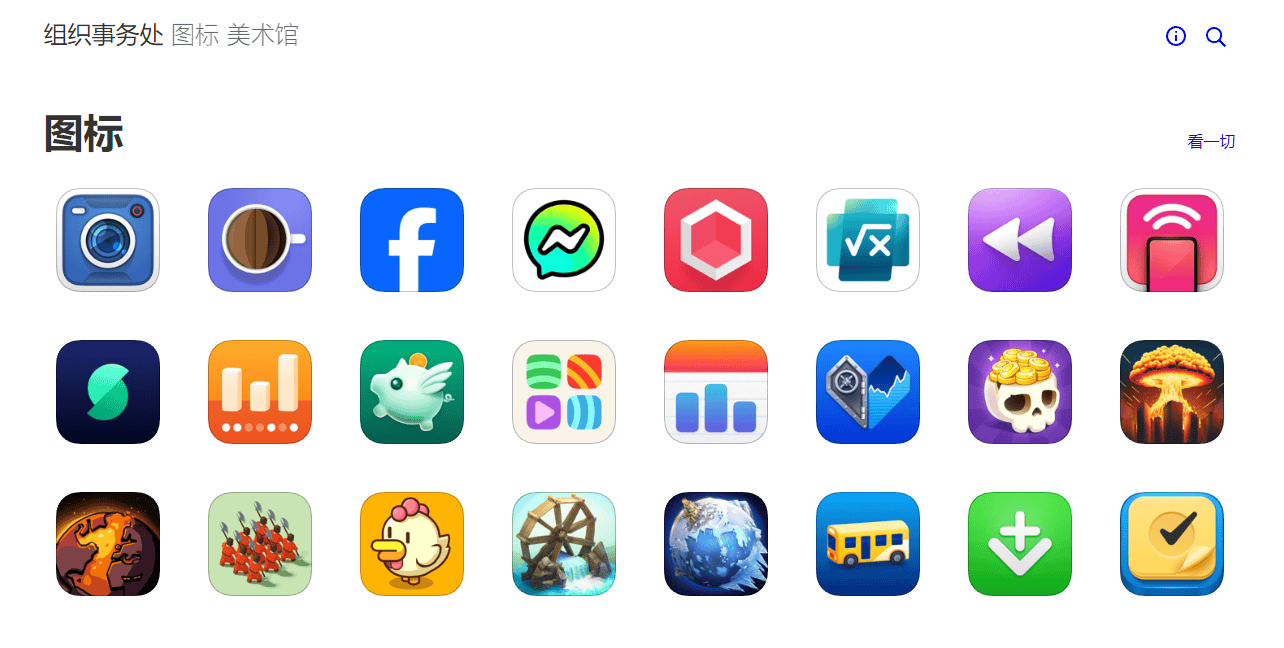The width and height of the screenshot is (1284, 648).
Task: Go to 组织事务处 home link
Action: coord(103,35)
